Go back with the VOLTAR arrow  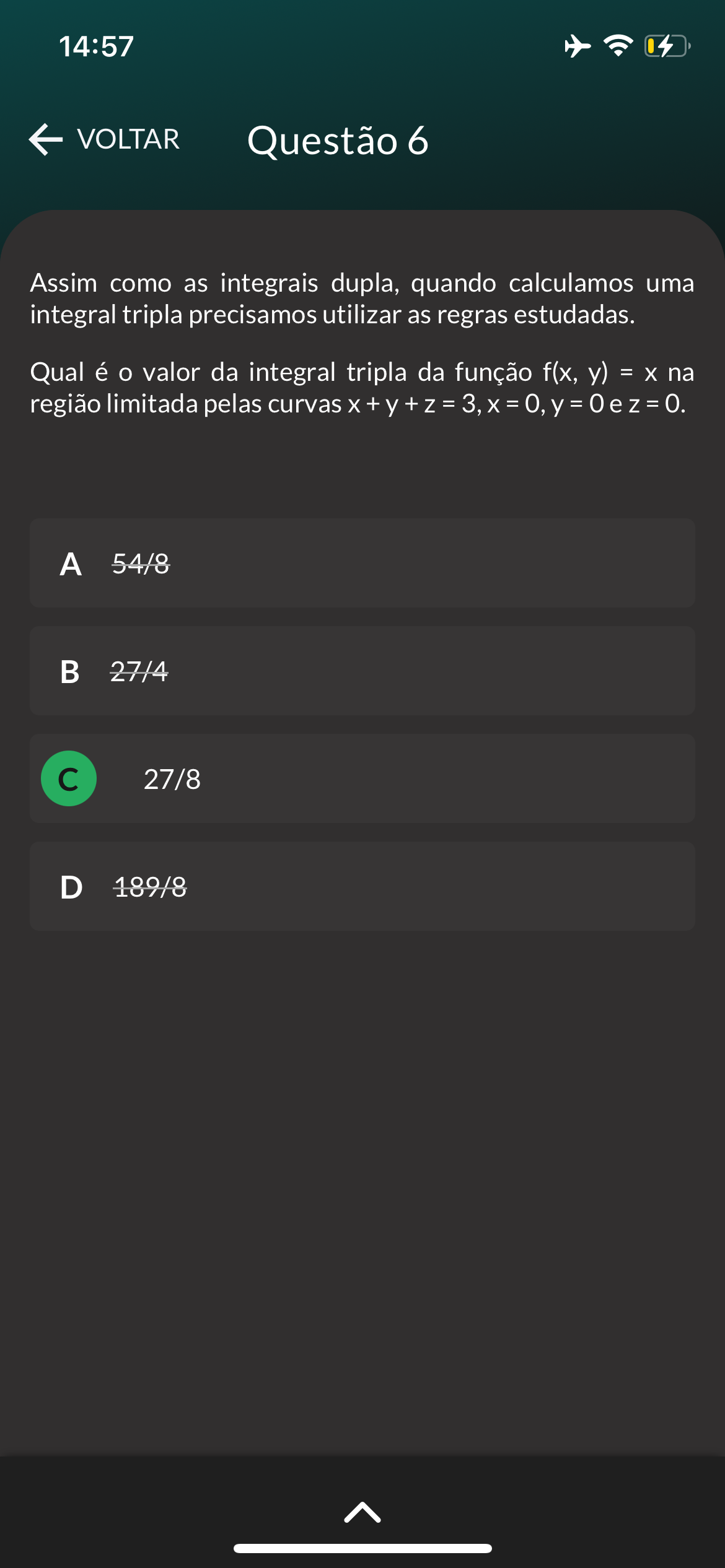pyautogui.click(x=104, y=139)
